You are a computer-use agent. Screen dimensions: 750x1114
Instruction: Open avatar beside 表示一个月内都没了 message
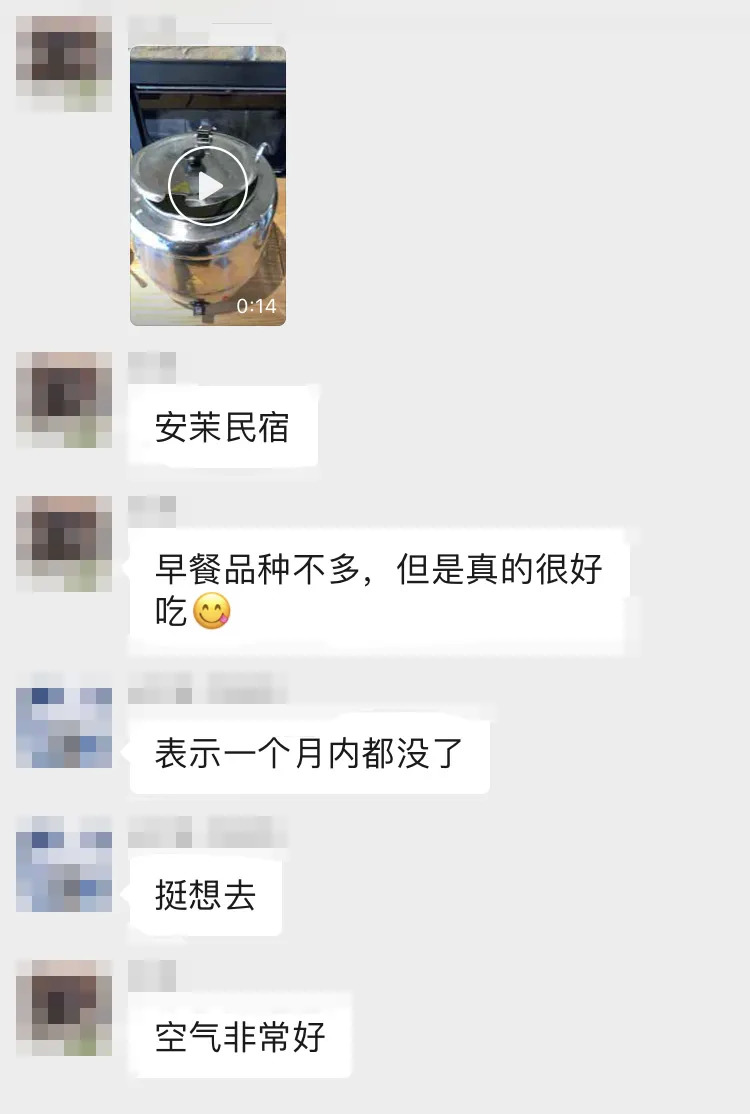point(64,720)
